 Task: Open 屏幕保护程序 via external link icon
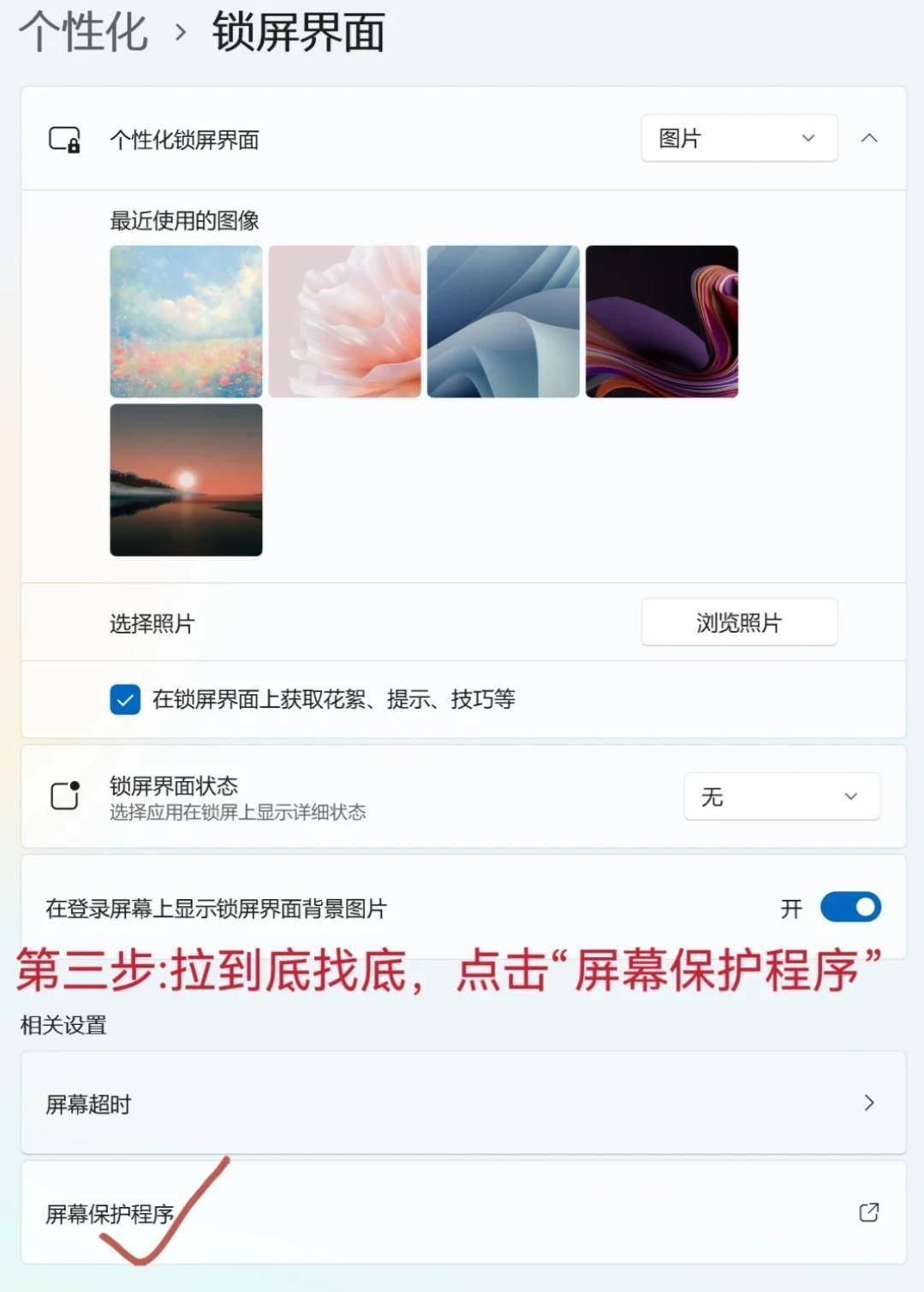[x=868, y=1212]
